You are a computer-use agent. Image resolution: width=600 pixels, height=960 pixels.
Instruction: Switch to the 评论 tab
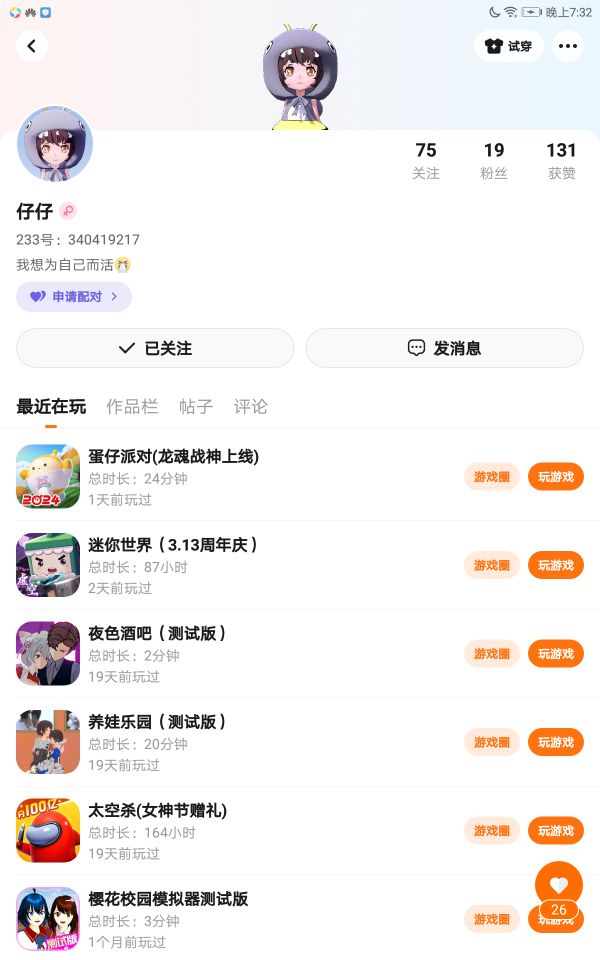click(251, 406)
